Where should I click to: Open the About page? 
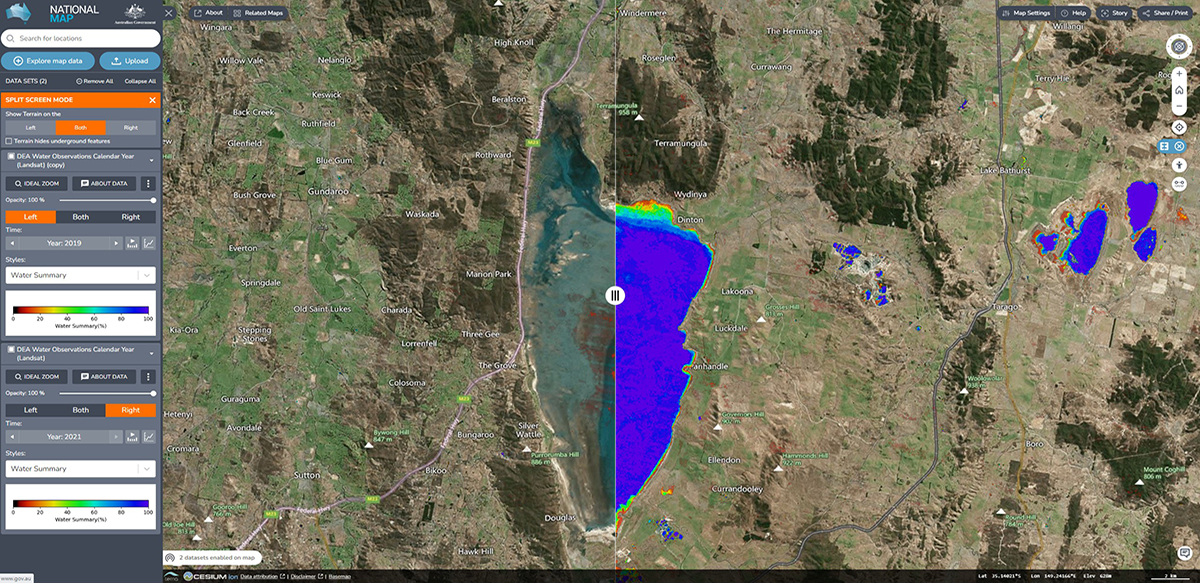point(208,14)
